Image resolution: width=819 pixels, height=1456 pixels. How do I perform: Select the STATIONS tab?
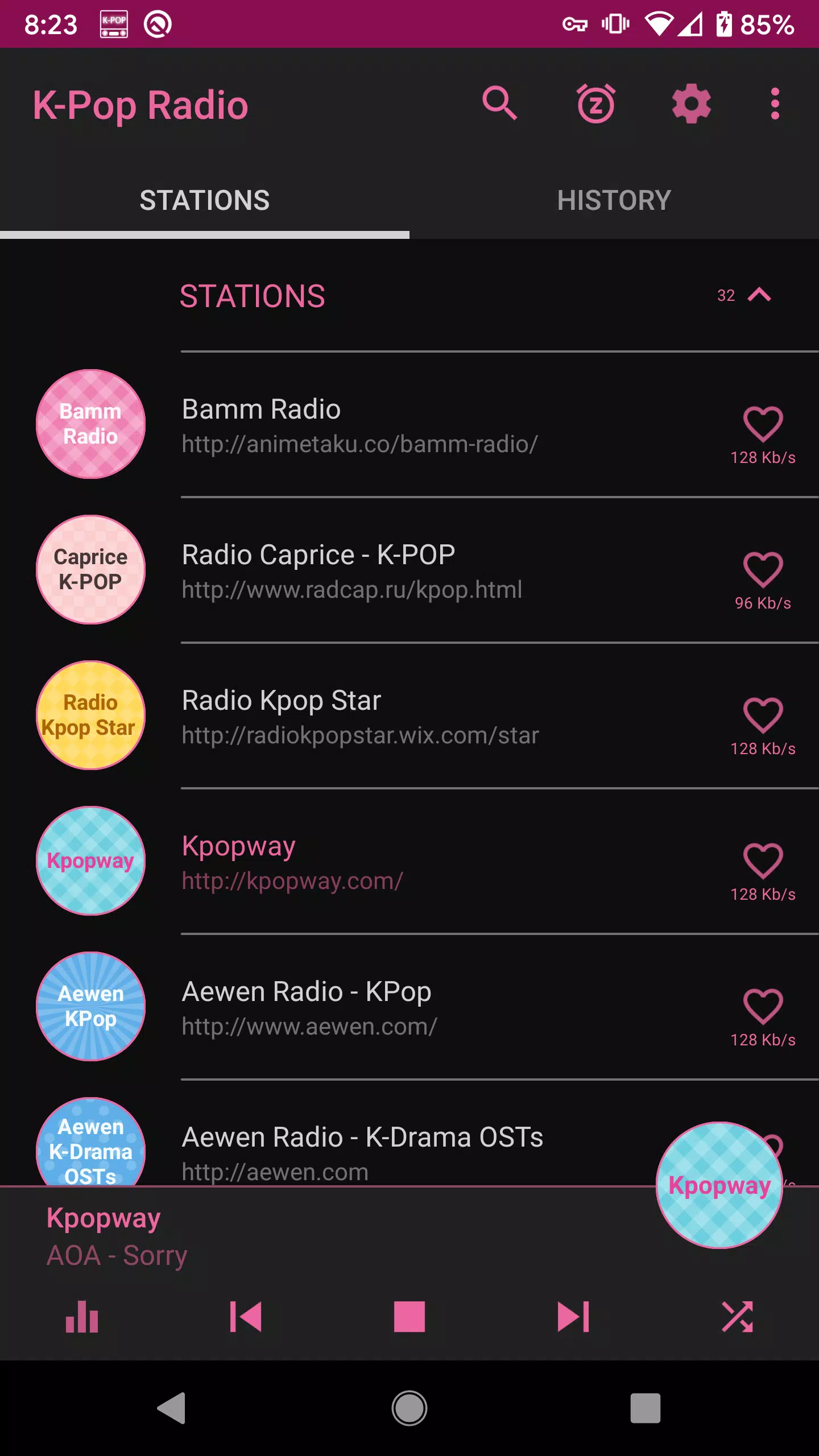(x=205, y=200)
